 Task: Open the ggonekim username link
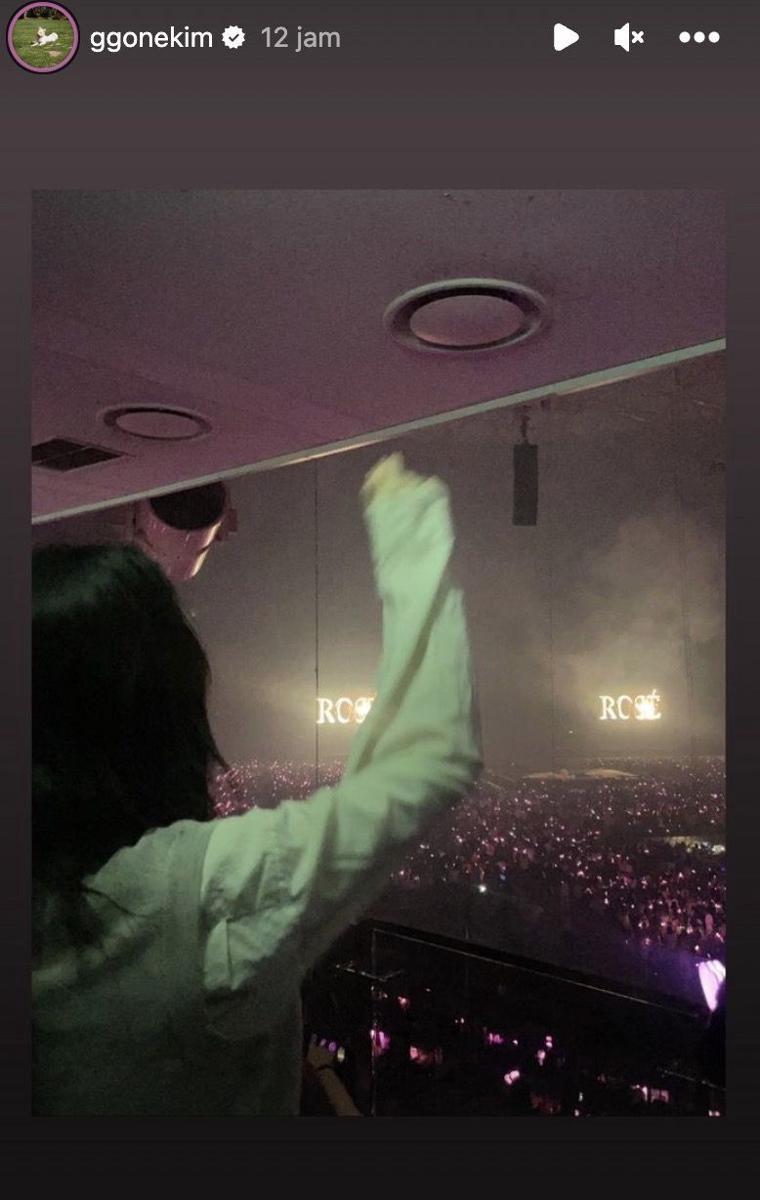click(x=151, y=38)
